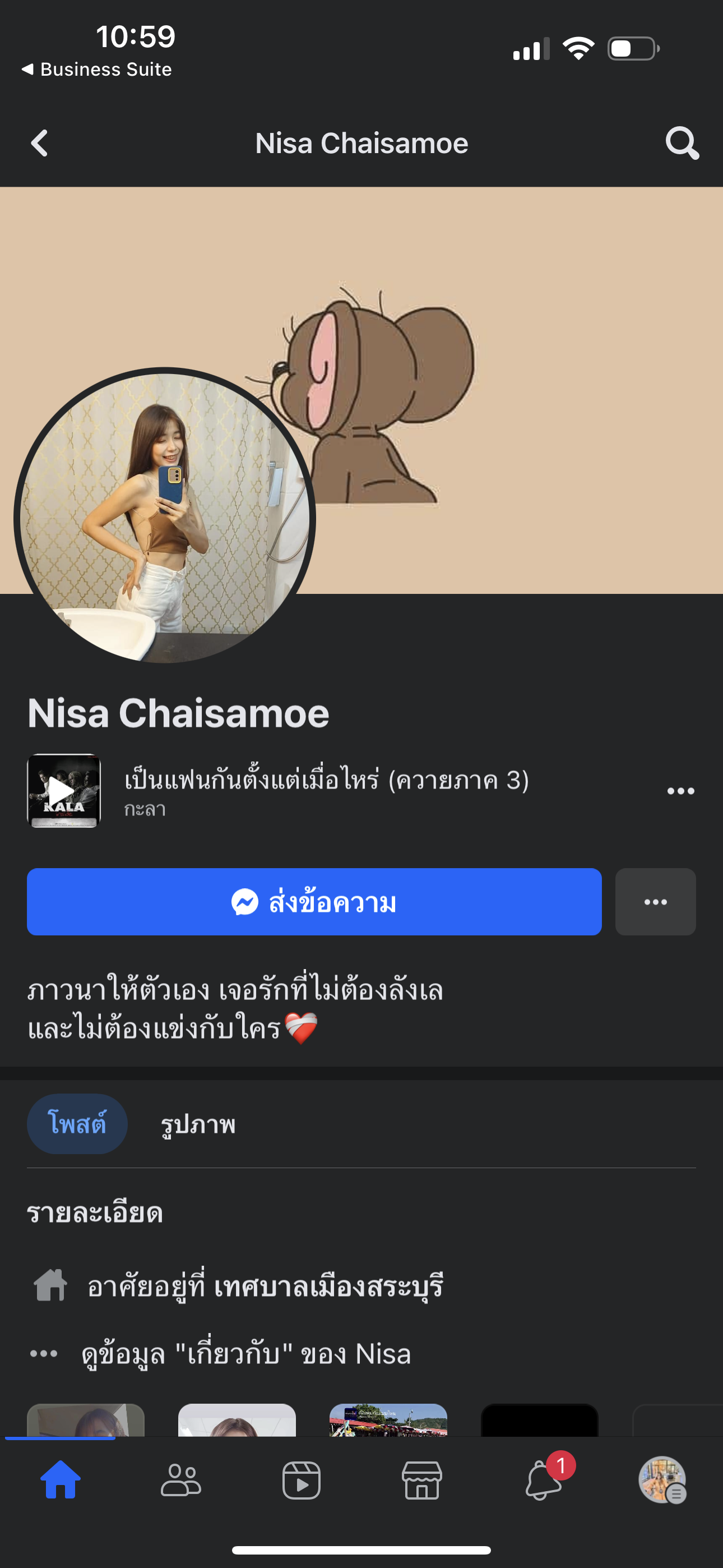
Task: Switch to the รูปภาพ tab
Action: 198,1124
